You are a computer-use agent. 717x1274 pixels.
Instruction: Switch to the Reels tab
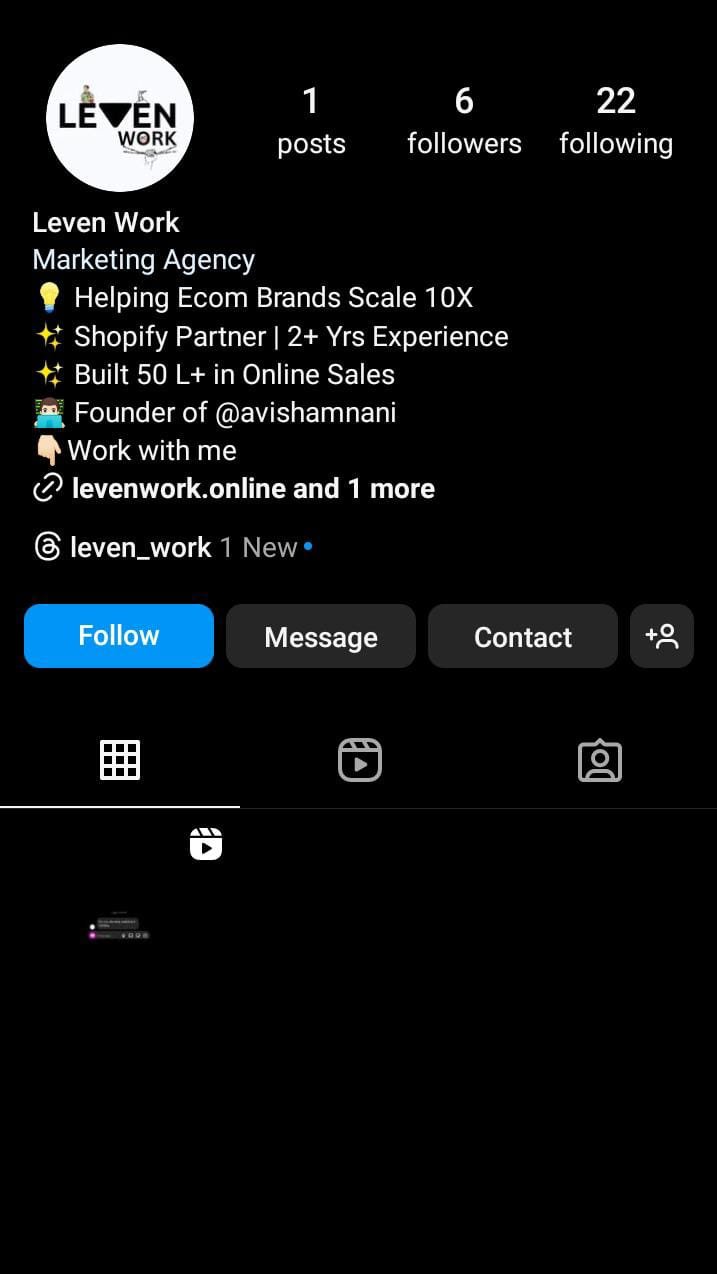[360, 760]
